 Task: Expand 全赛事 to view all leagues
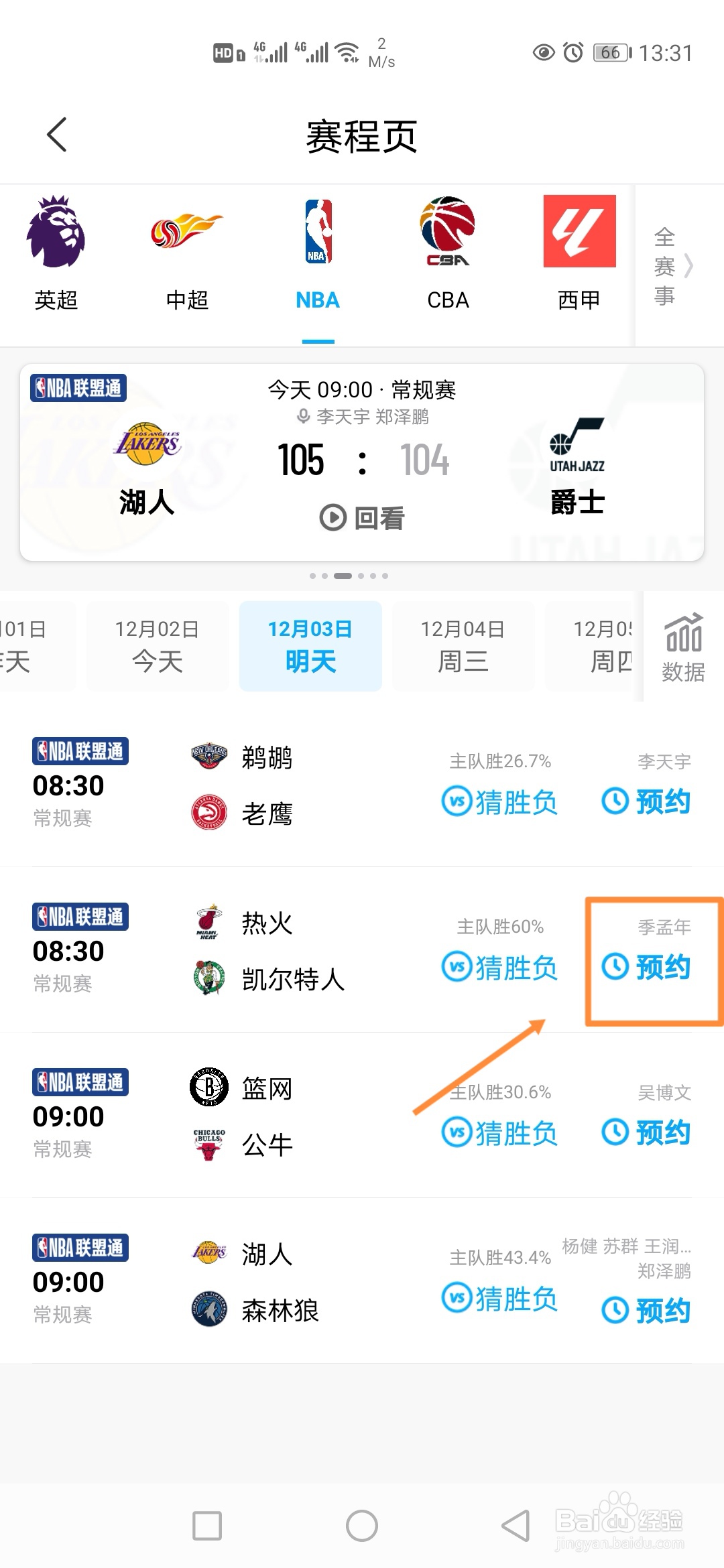point(664,266)
